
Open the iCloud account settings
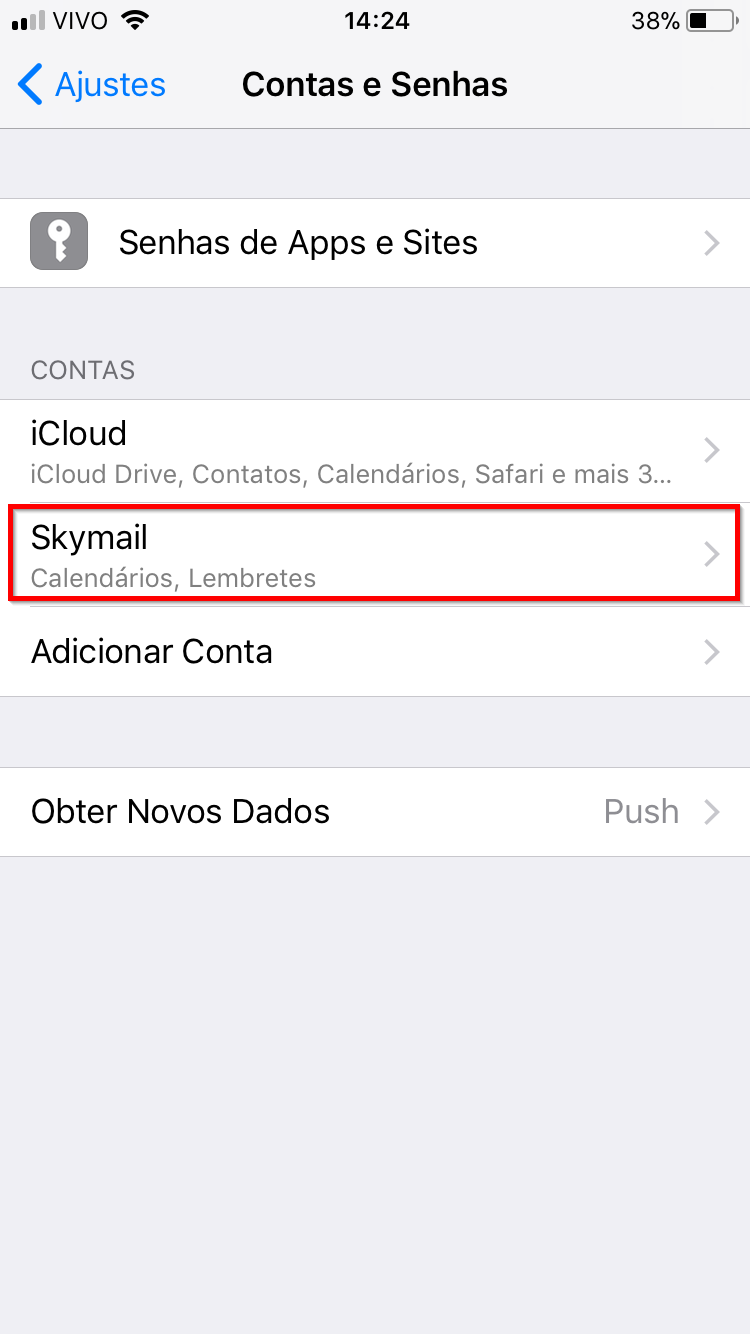[375, 451]
